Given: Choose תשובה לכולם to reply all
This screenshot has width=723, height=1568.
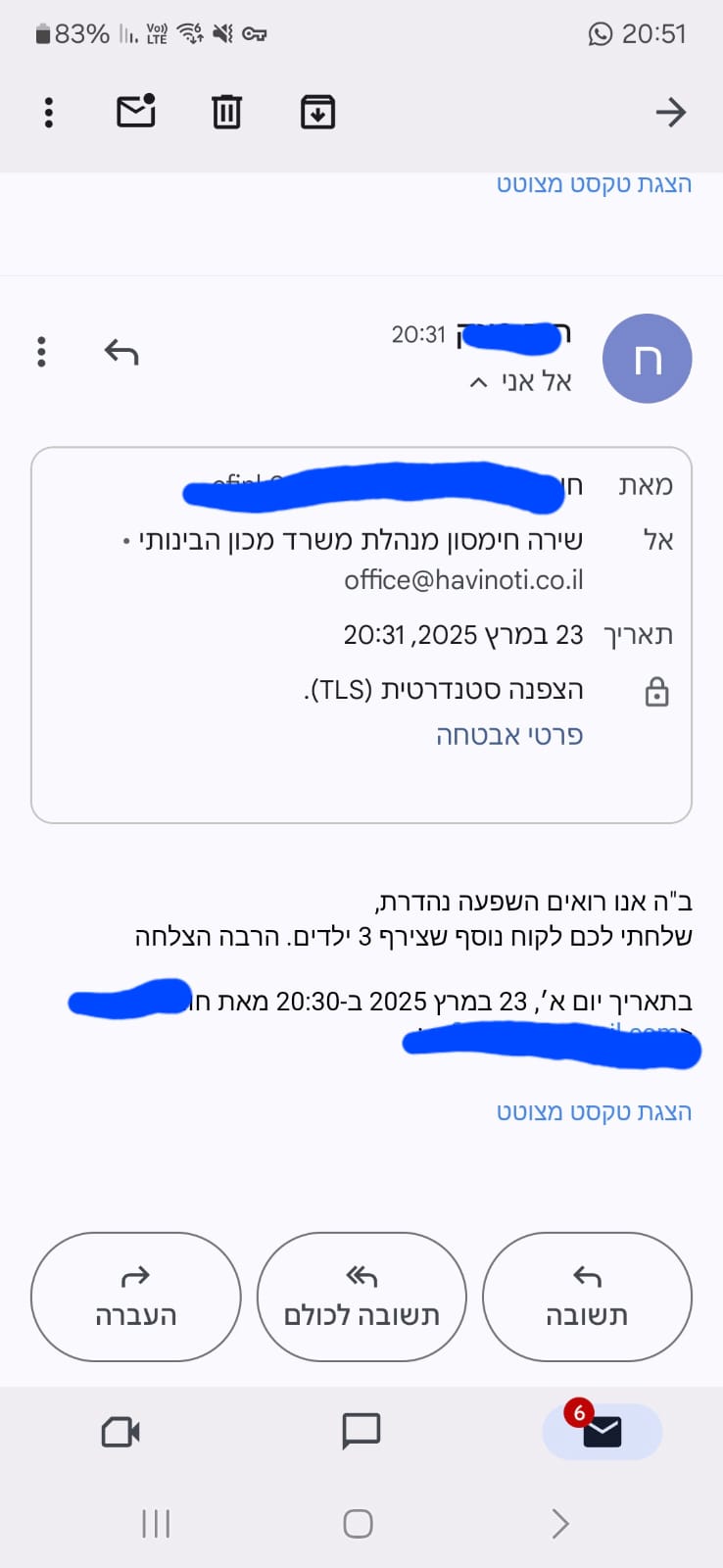Looking at the screenshot, I should (361, 1297).
